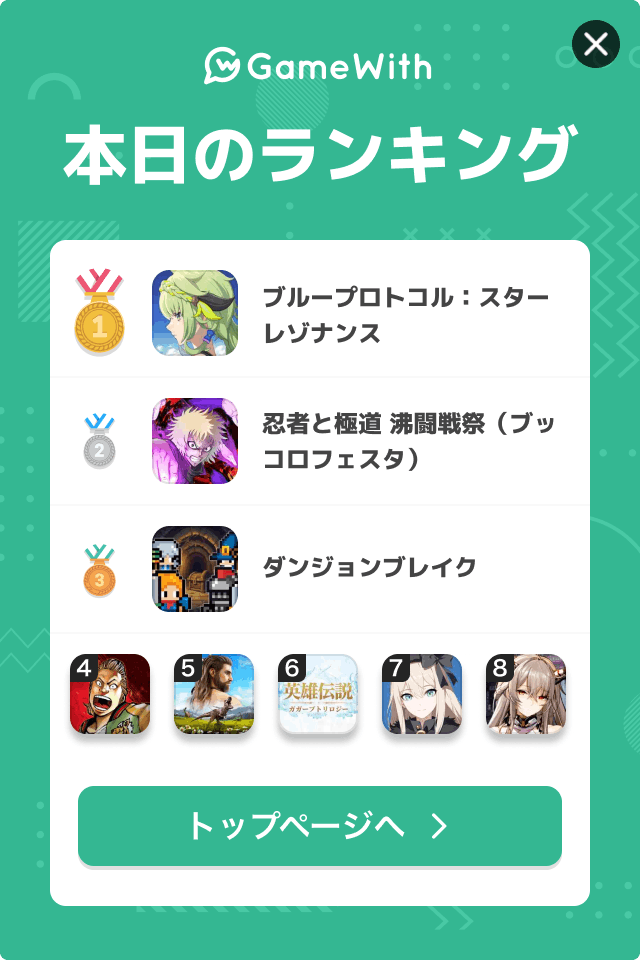
Task: Close the GameWith ranking popup
Action: coord(595,44)
